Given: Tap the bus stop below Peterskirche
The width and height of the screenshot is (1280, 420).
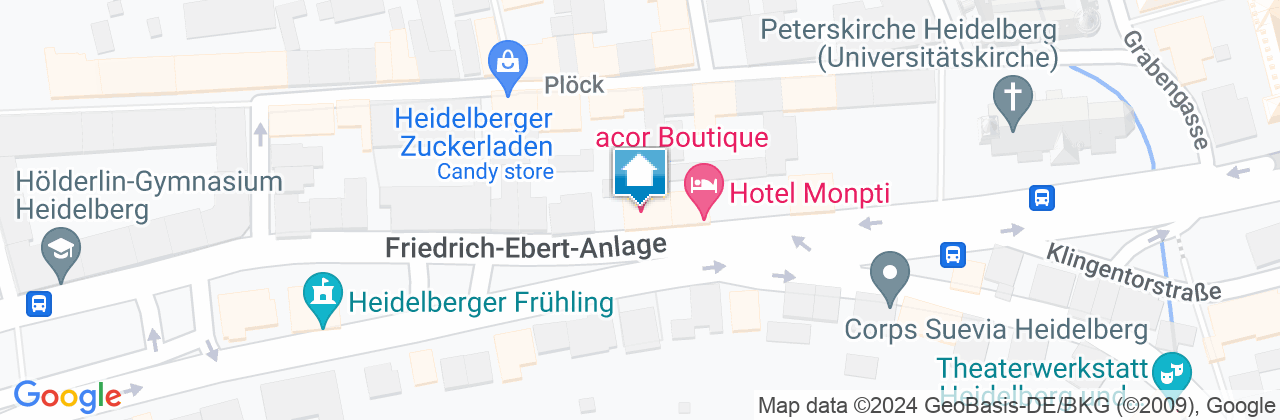Looking at the screenshot, I should pos(1042,197).
